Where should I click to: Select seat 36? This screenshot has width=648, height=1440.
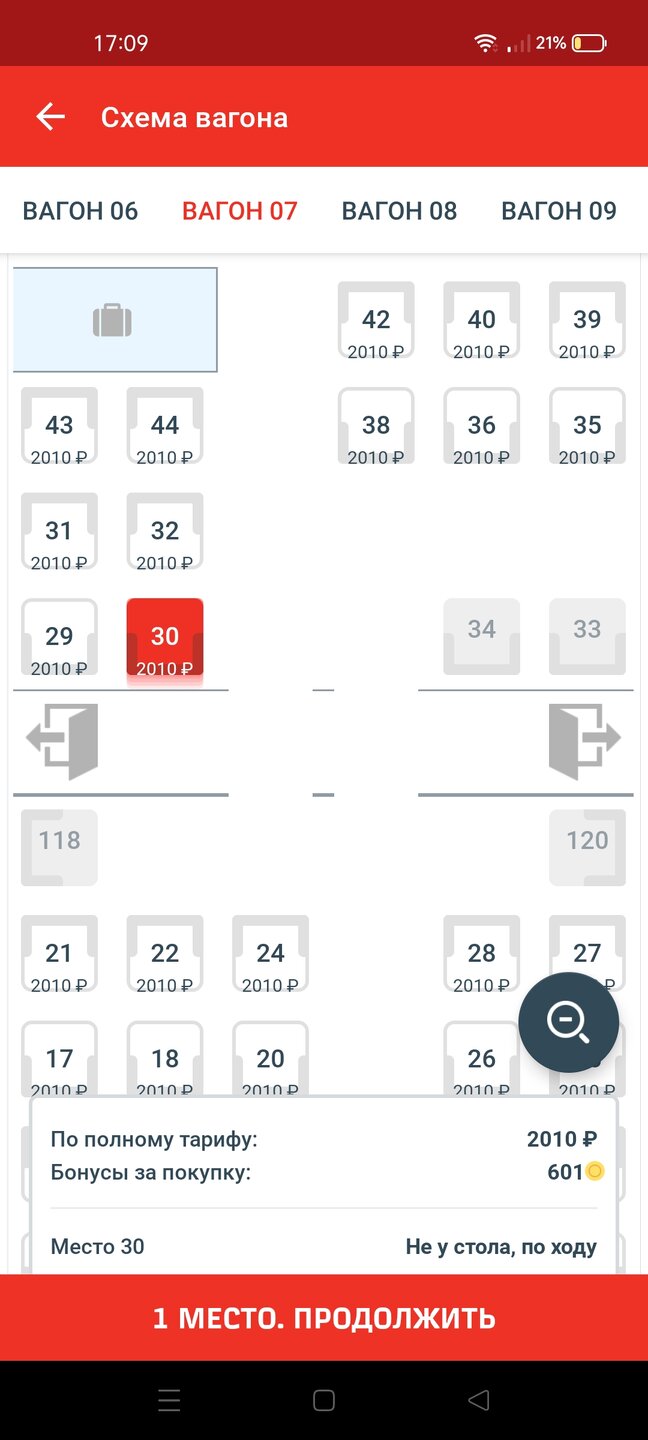click(482, 427)
